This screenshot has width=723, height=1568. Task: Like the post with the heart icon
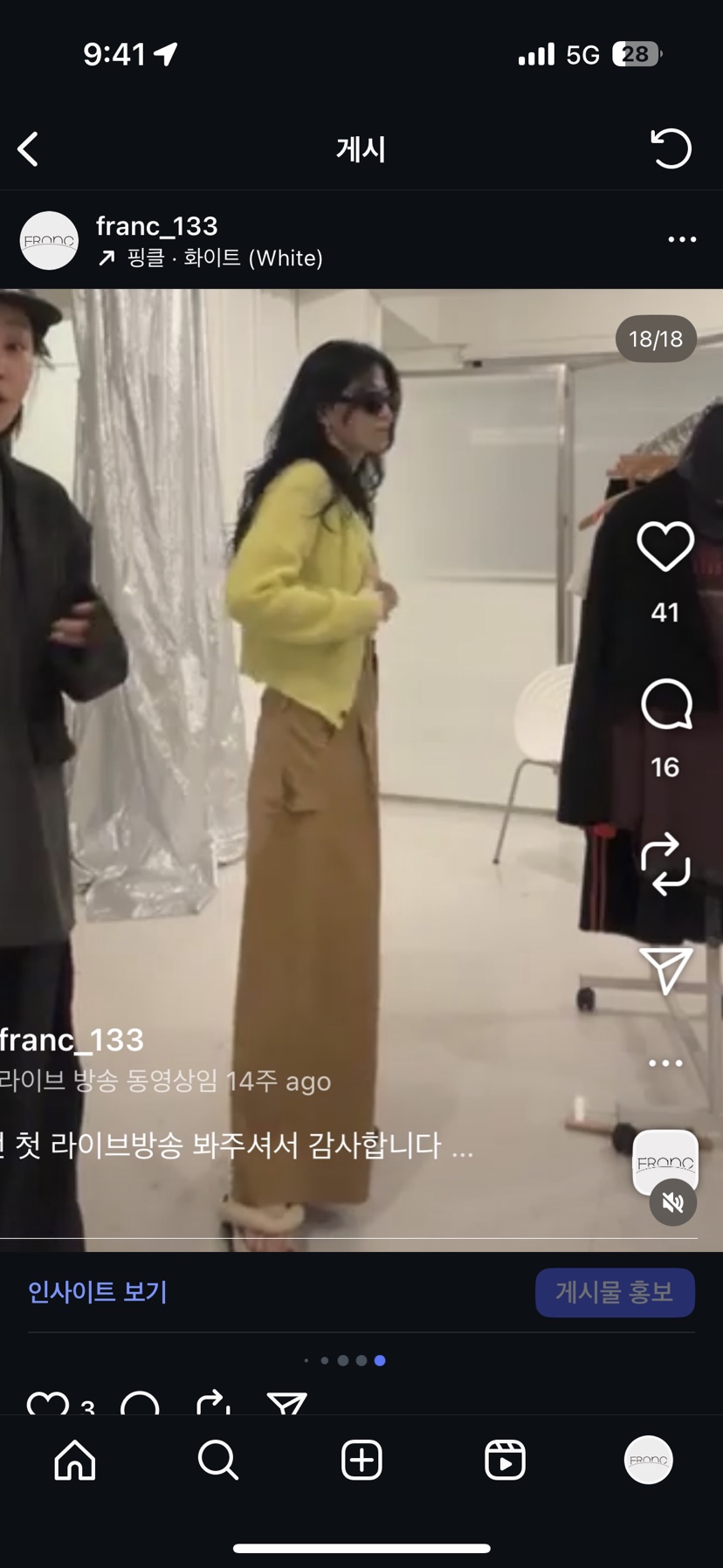[665, 548]
